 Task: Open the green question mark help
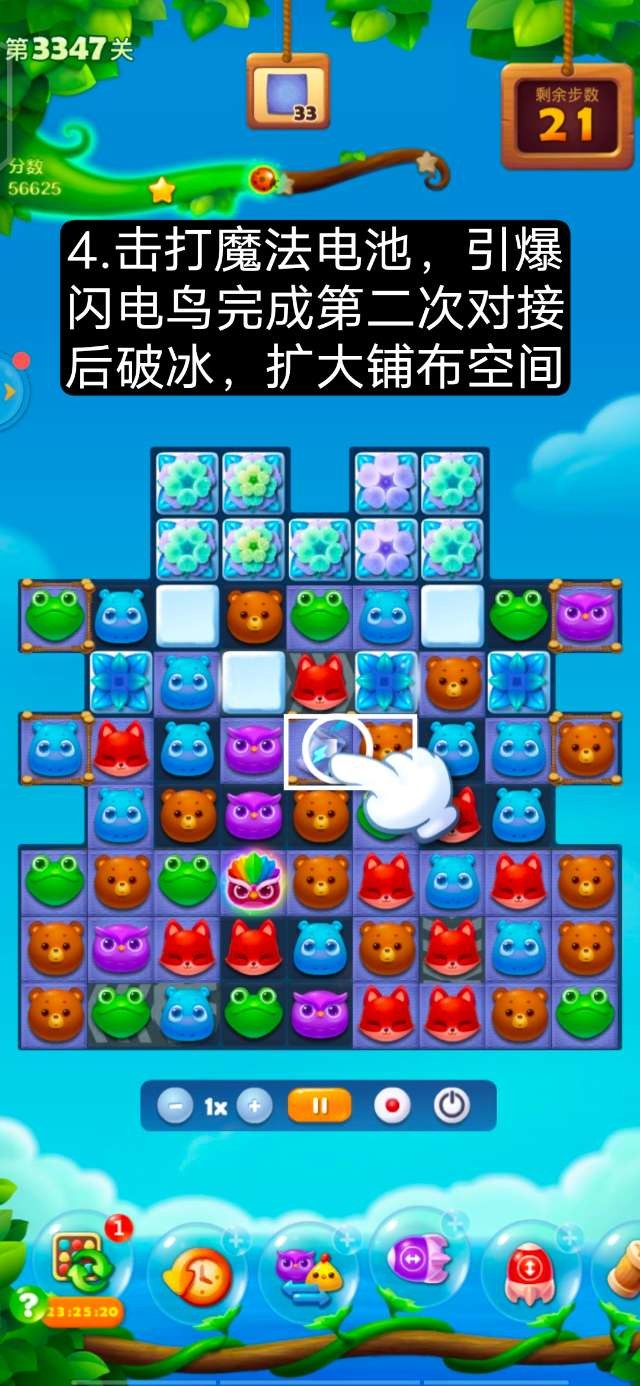tap(27, 1303)
